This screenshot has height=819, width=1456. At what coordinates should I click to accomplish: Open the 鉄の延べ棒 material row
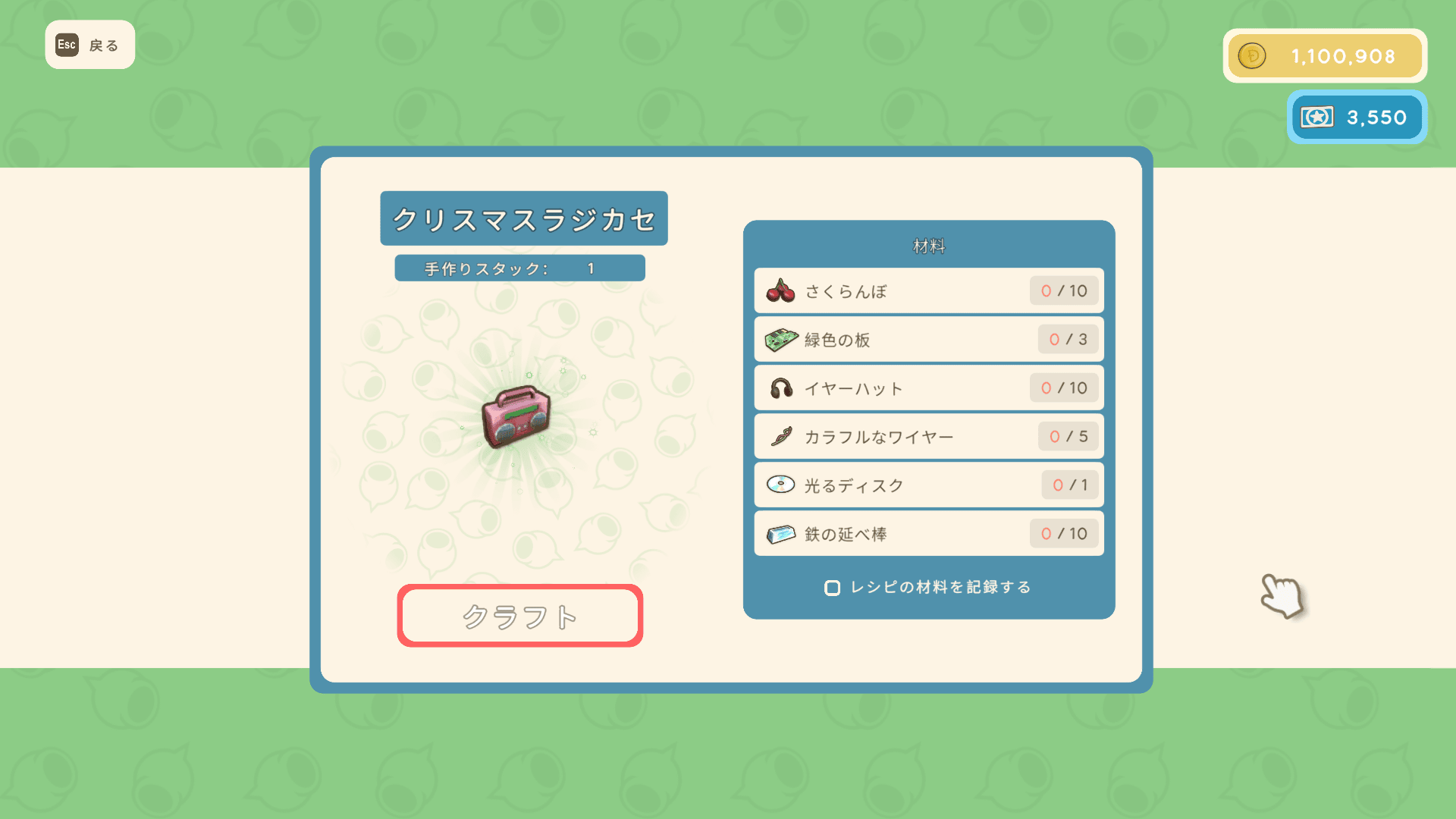928,534
